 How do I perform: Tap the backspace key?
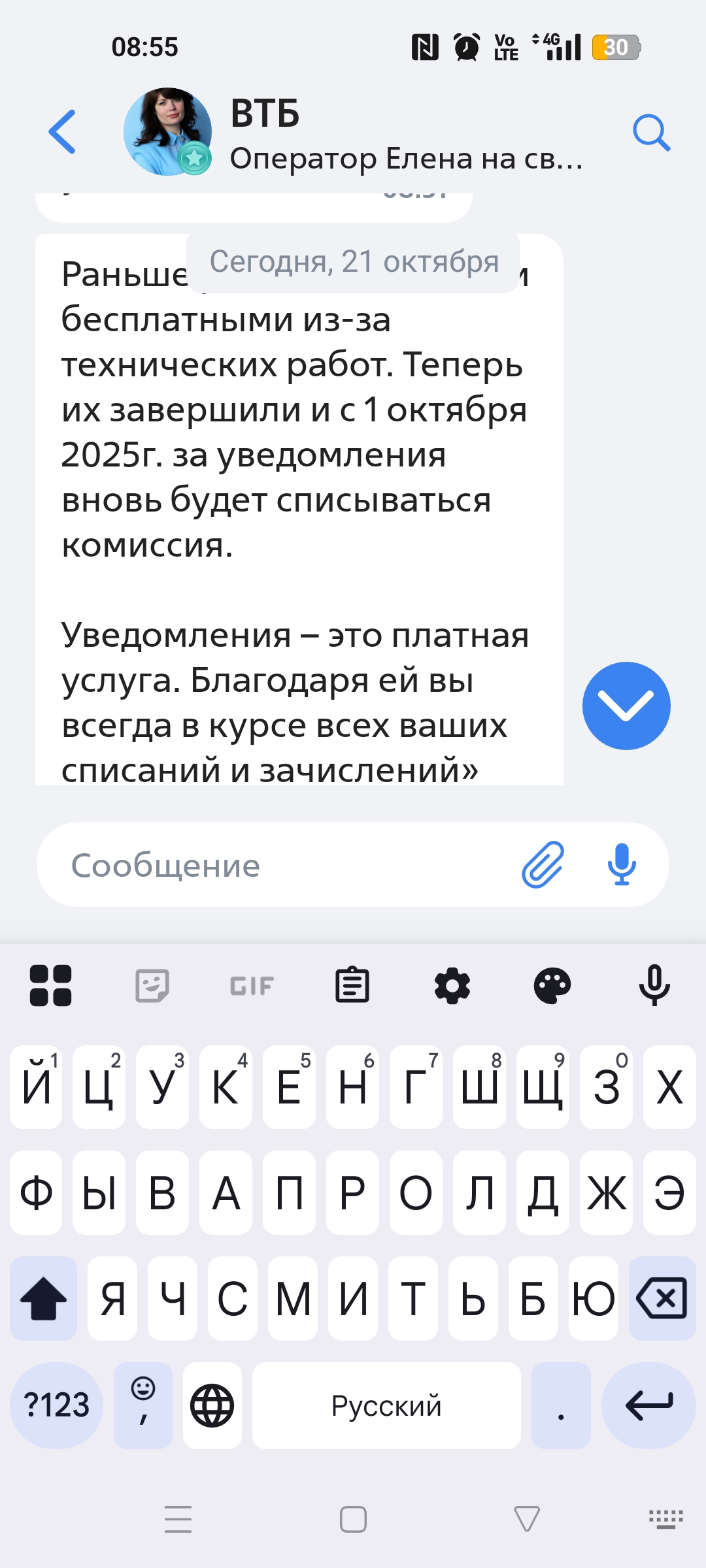point(662,1298)
